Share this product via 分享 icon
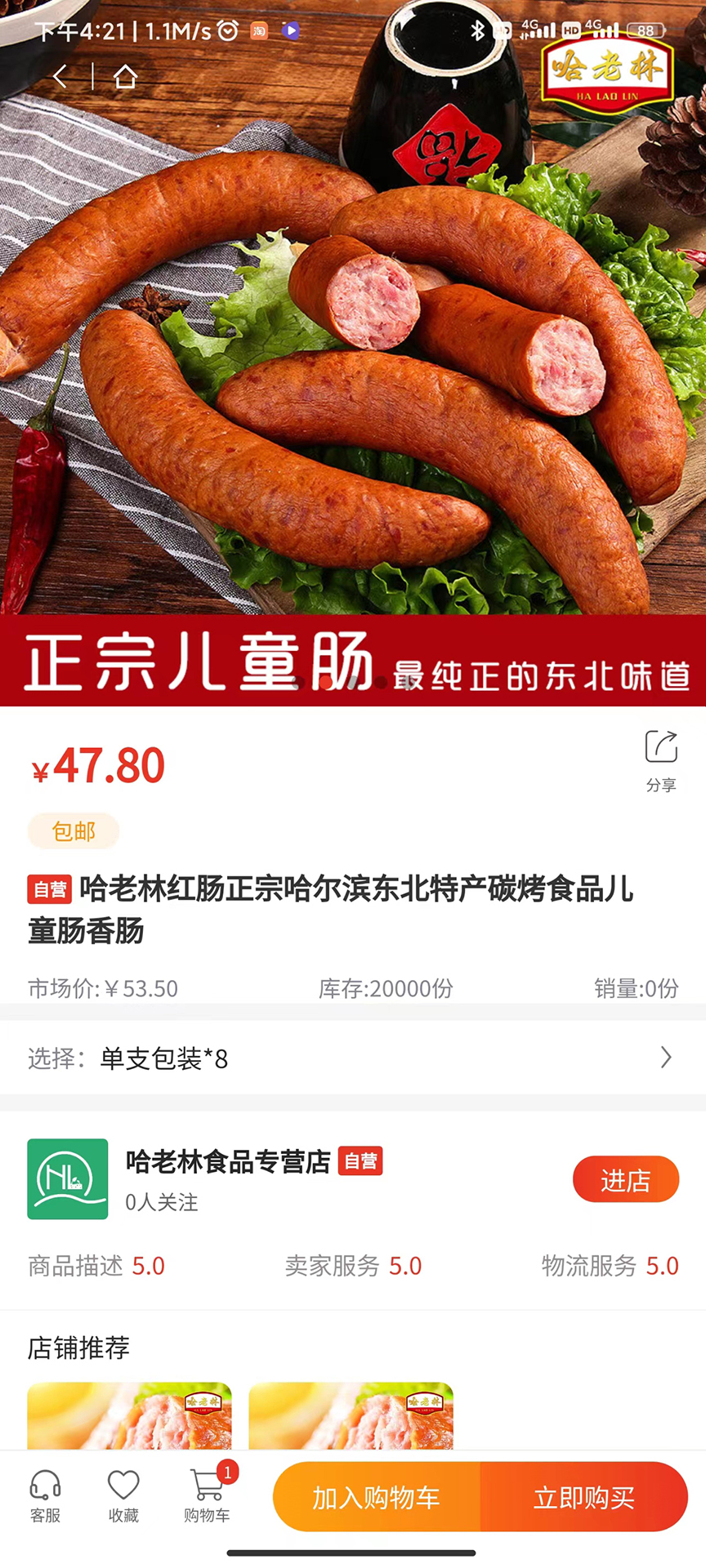Image resolution: width=706 pixels, height=1568 pixels. 661,759
